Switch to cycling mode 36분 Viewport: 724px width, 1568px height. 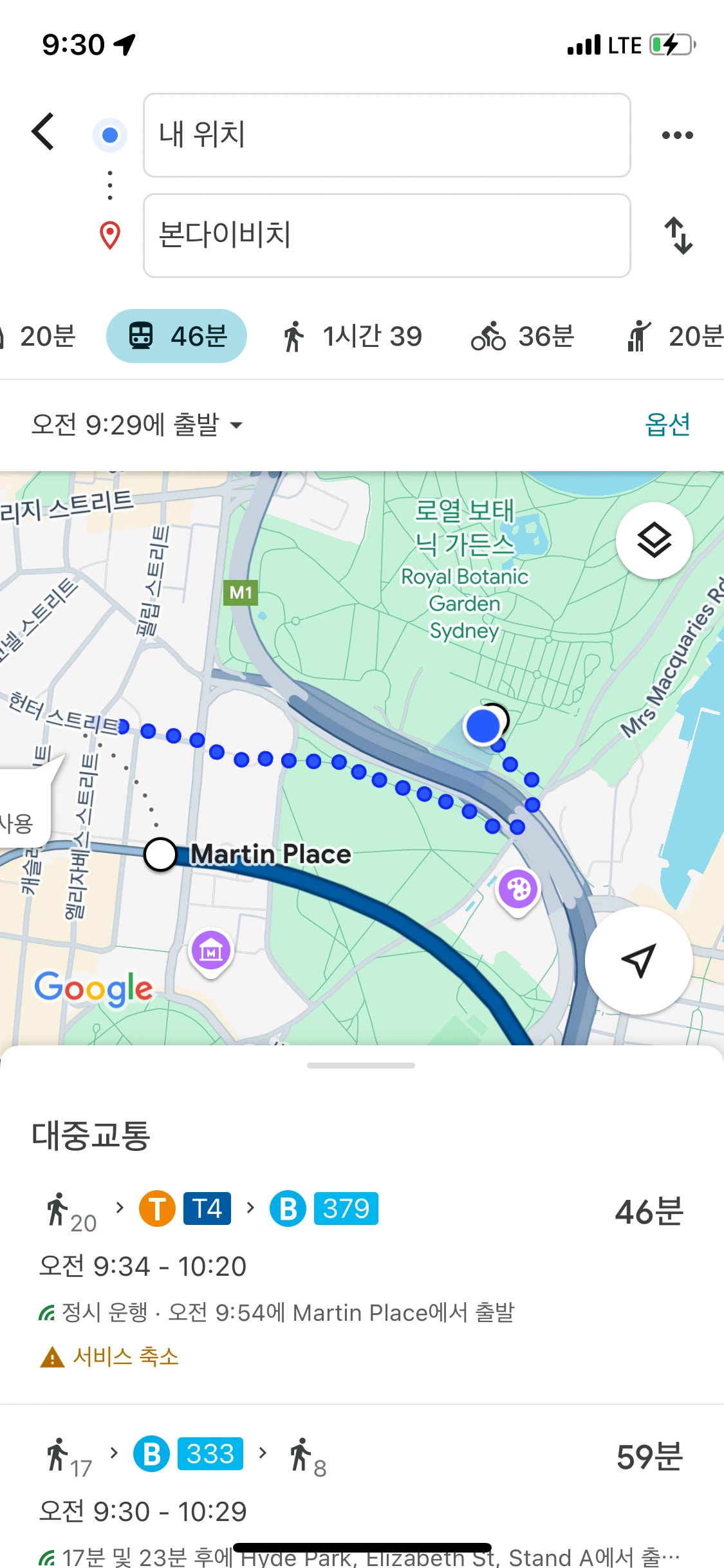pos(523,336)
